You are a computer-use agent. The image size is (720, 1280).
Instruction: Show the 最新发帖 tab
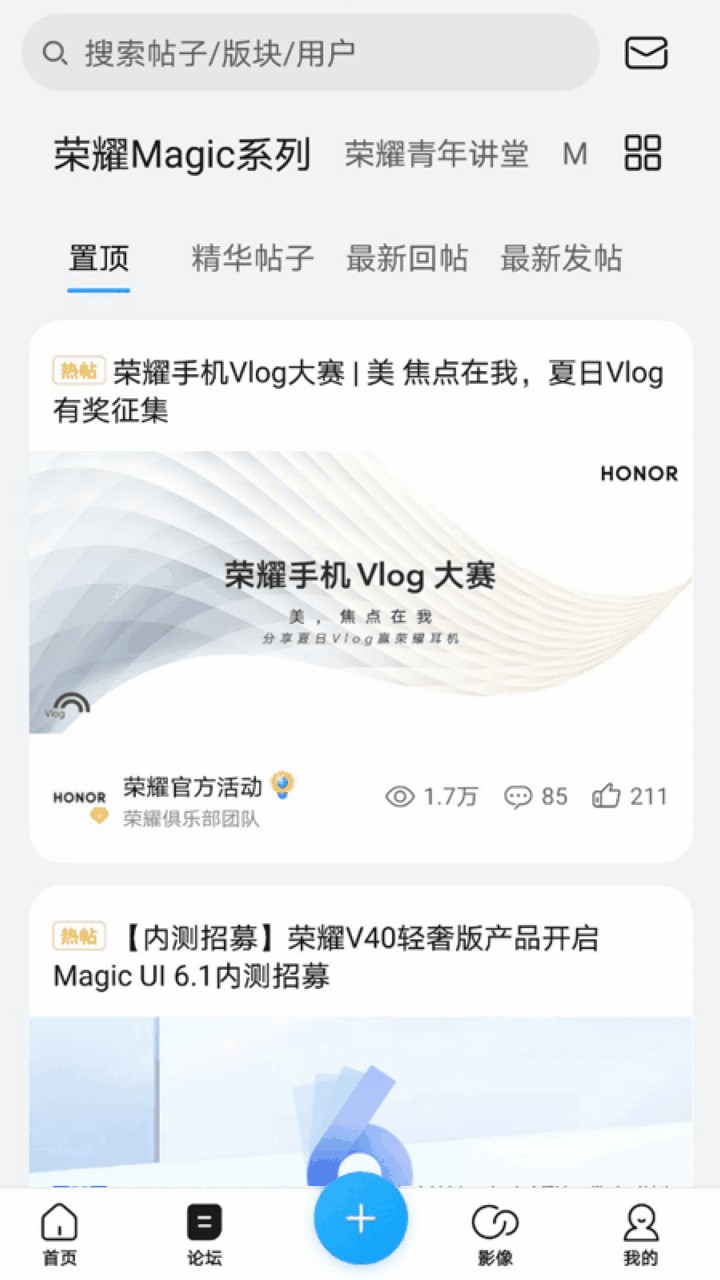561,258
